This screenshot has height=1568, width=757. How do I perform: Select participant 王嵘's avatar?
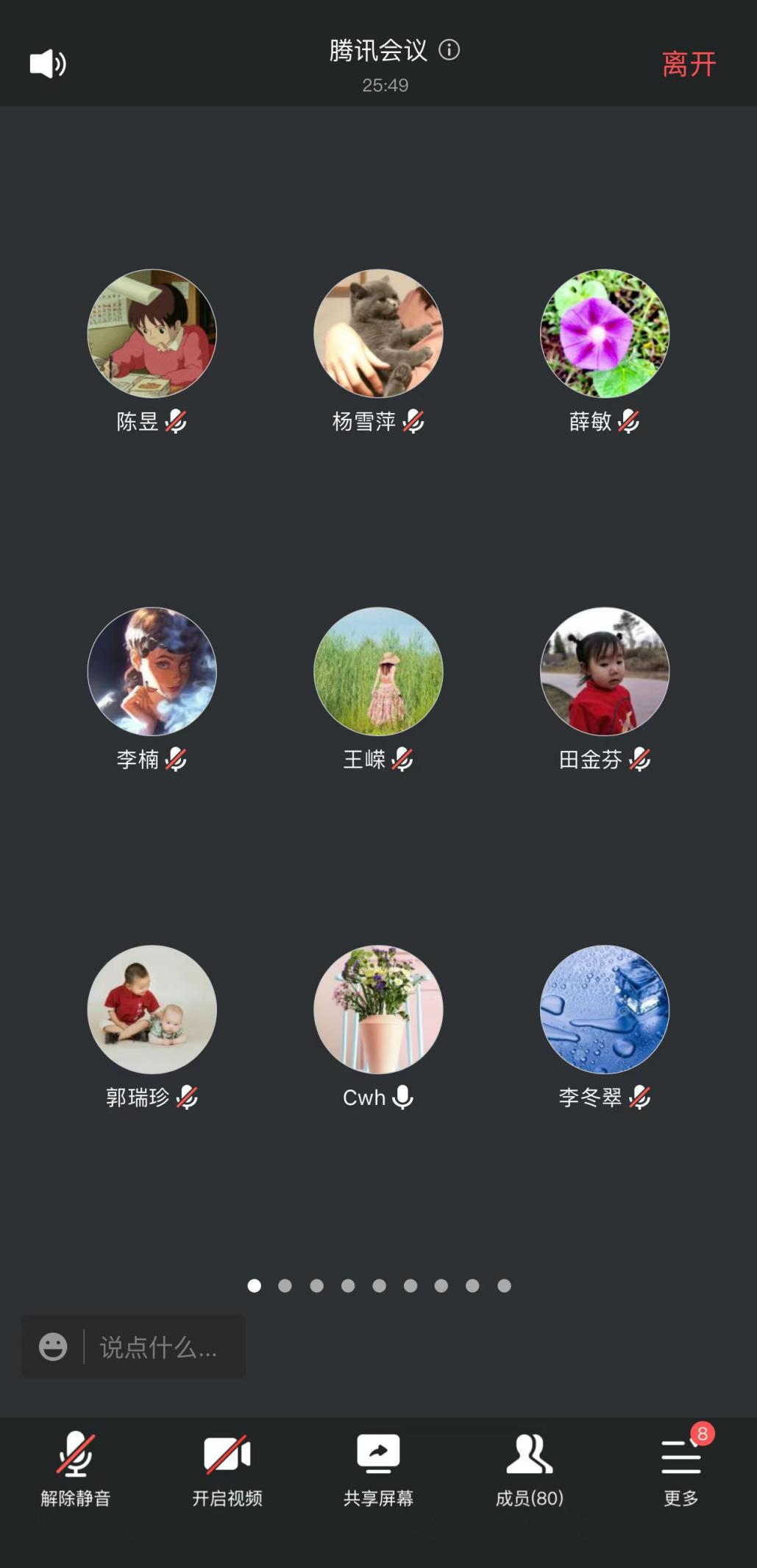[x=378, y=671]
